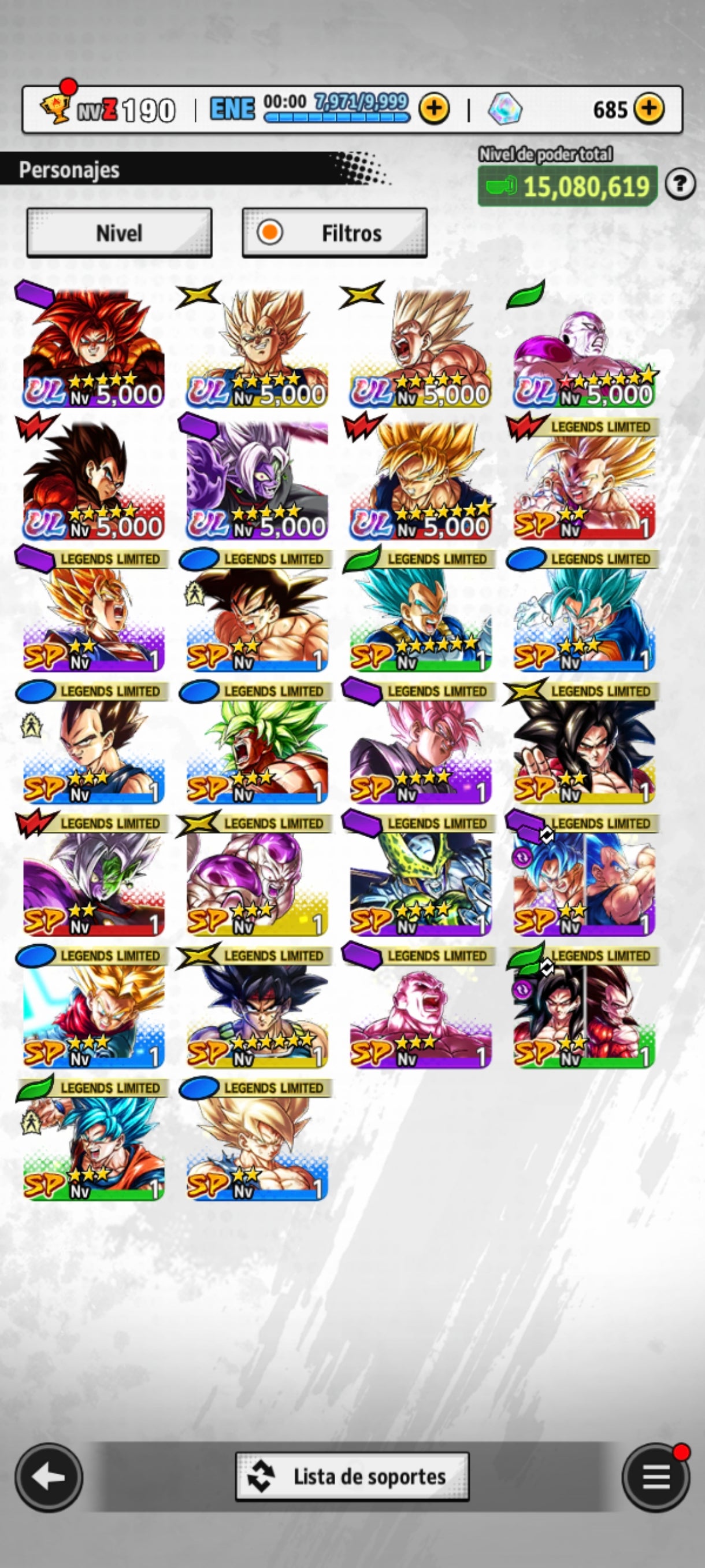705x1568 pixels.
Task: Open the Nivel sort button
Action: [119, 232]
